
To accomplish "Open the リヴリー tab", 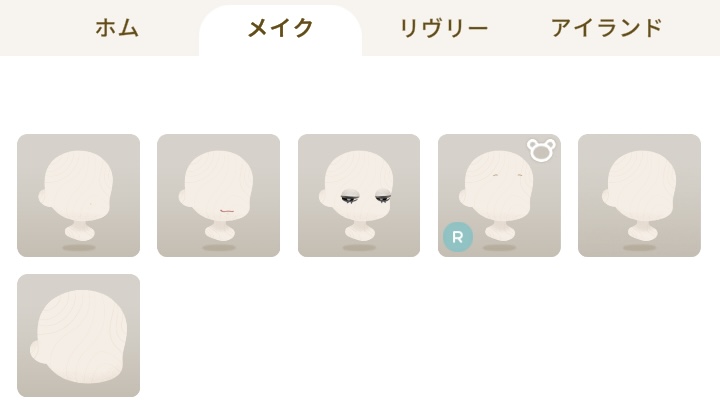I will [x=443, y=28].
